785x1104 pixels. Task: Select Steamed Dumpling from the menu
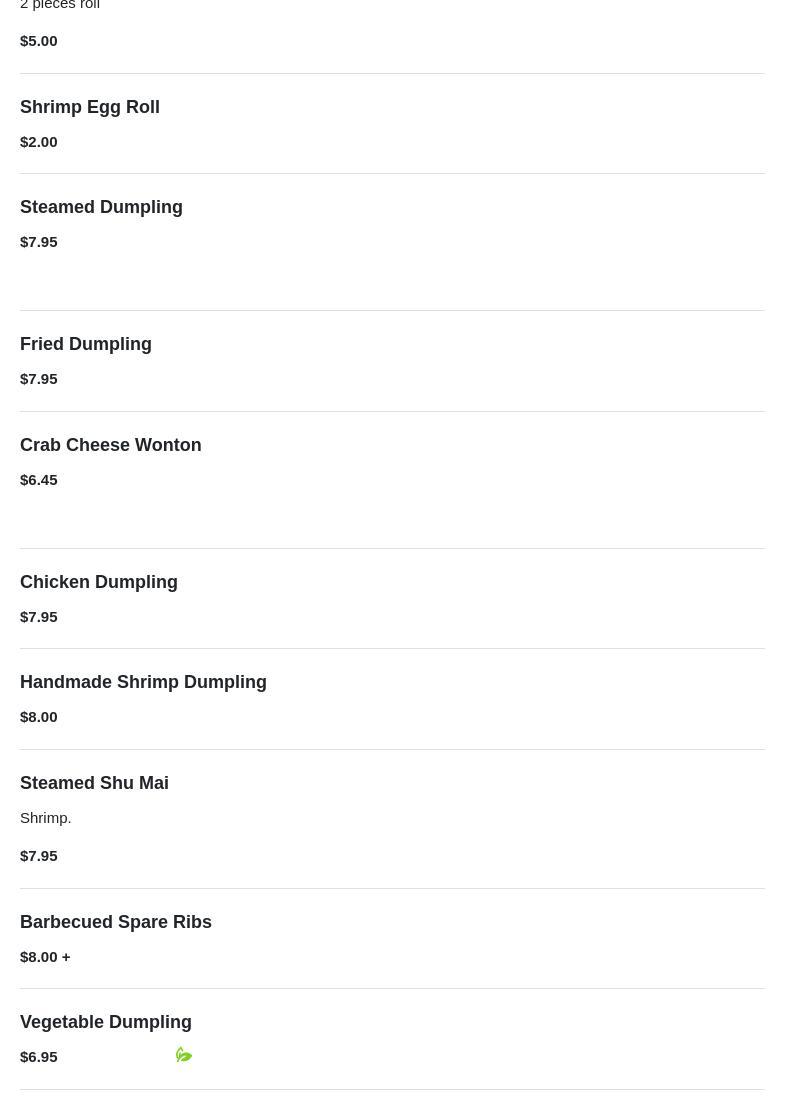(101, 207)
